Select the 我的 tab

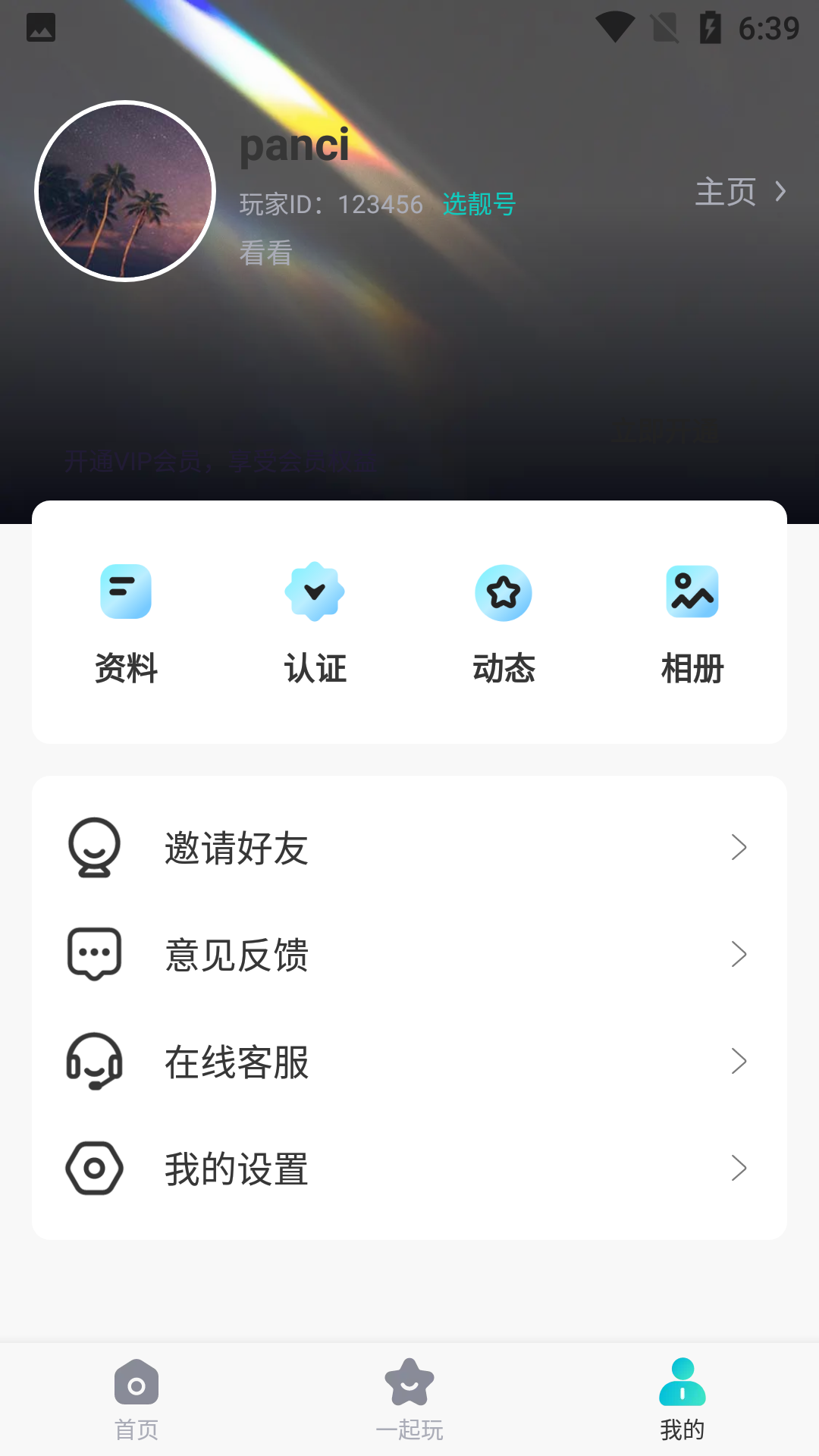click(682, 1400)
